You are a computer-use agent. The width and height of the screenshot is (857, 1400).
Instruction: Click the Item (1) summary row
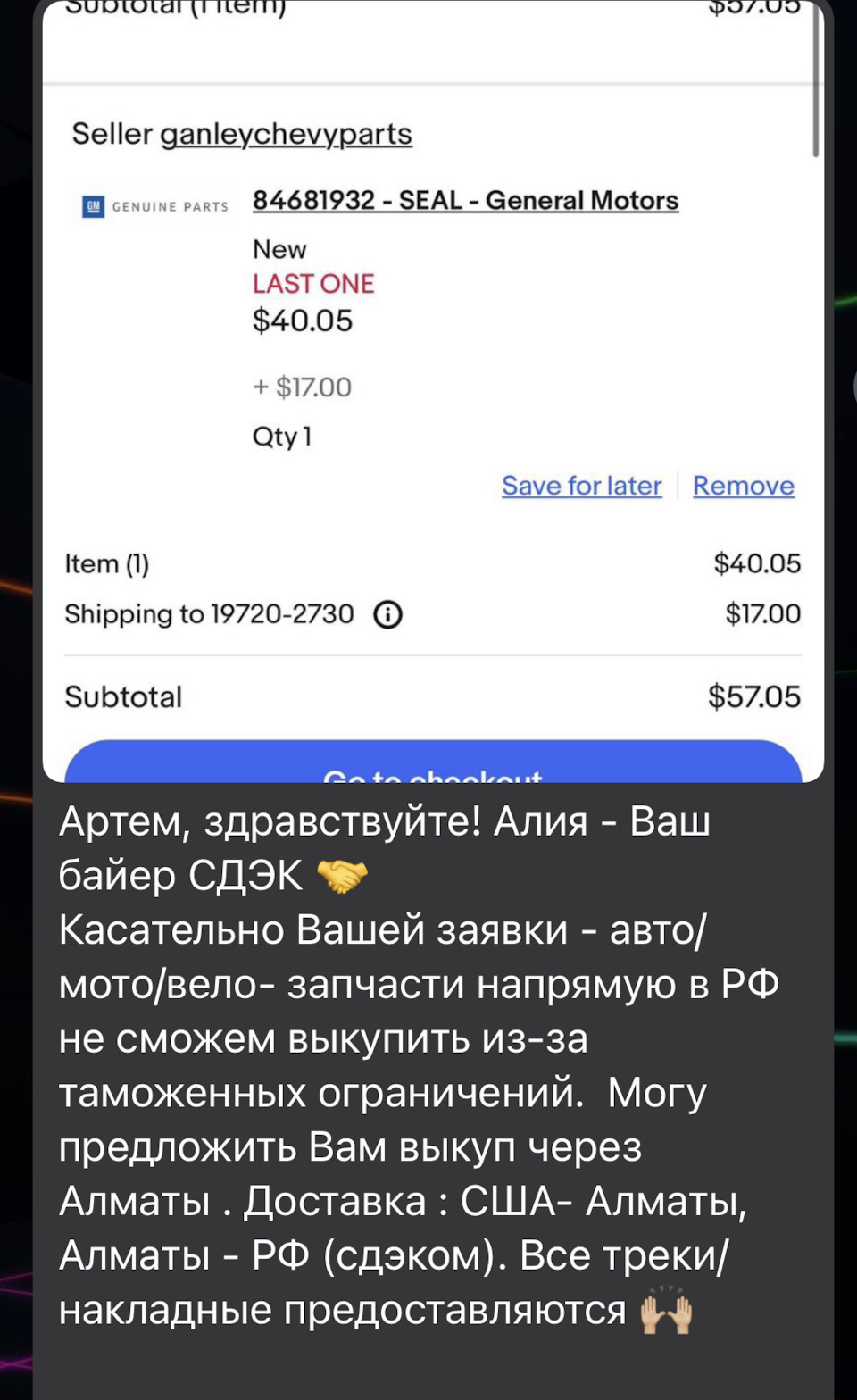[107, 563]
